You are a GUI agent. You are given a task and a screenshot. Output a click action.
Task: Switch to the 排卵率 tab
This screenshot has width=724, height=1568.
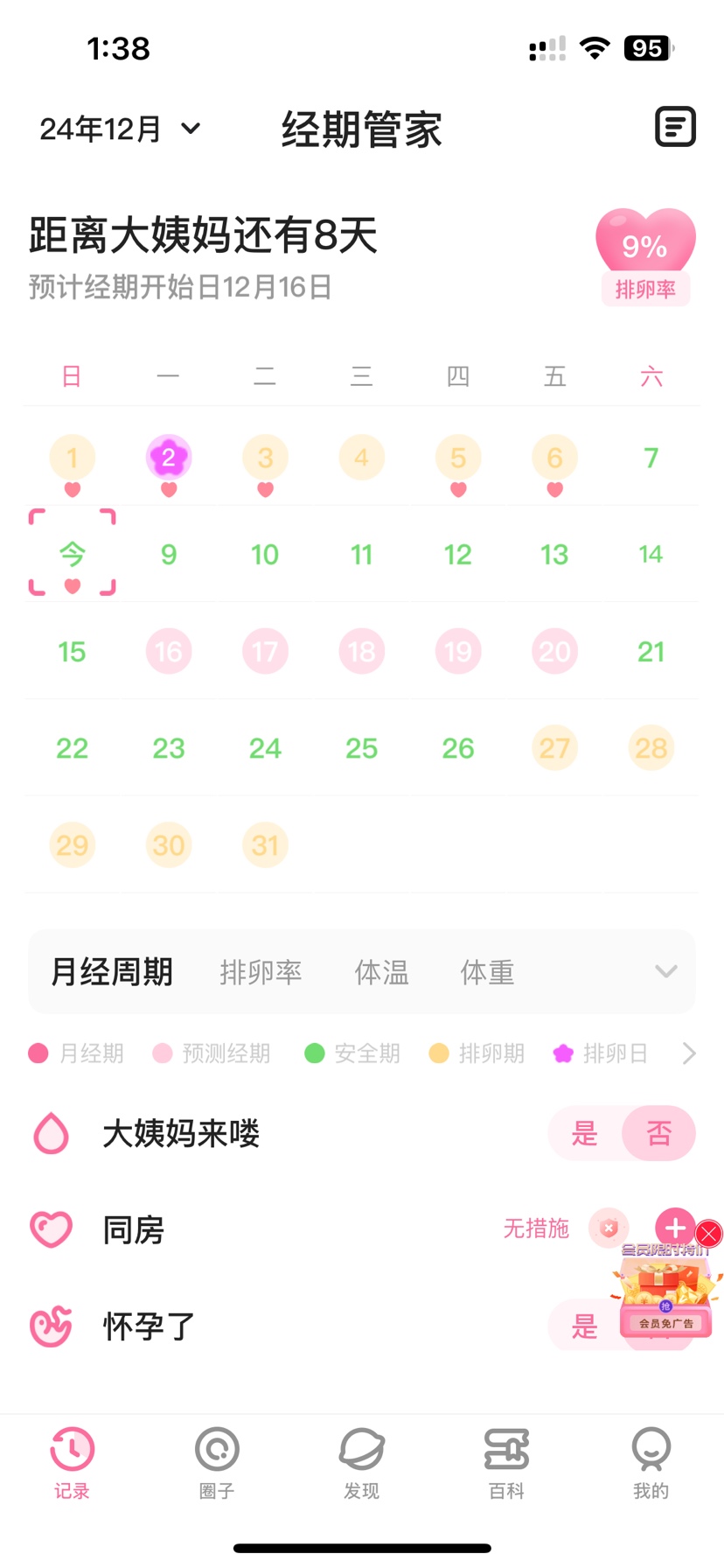pyautogui.click(x=261, y=972)
